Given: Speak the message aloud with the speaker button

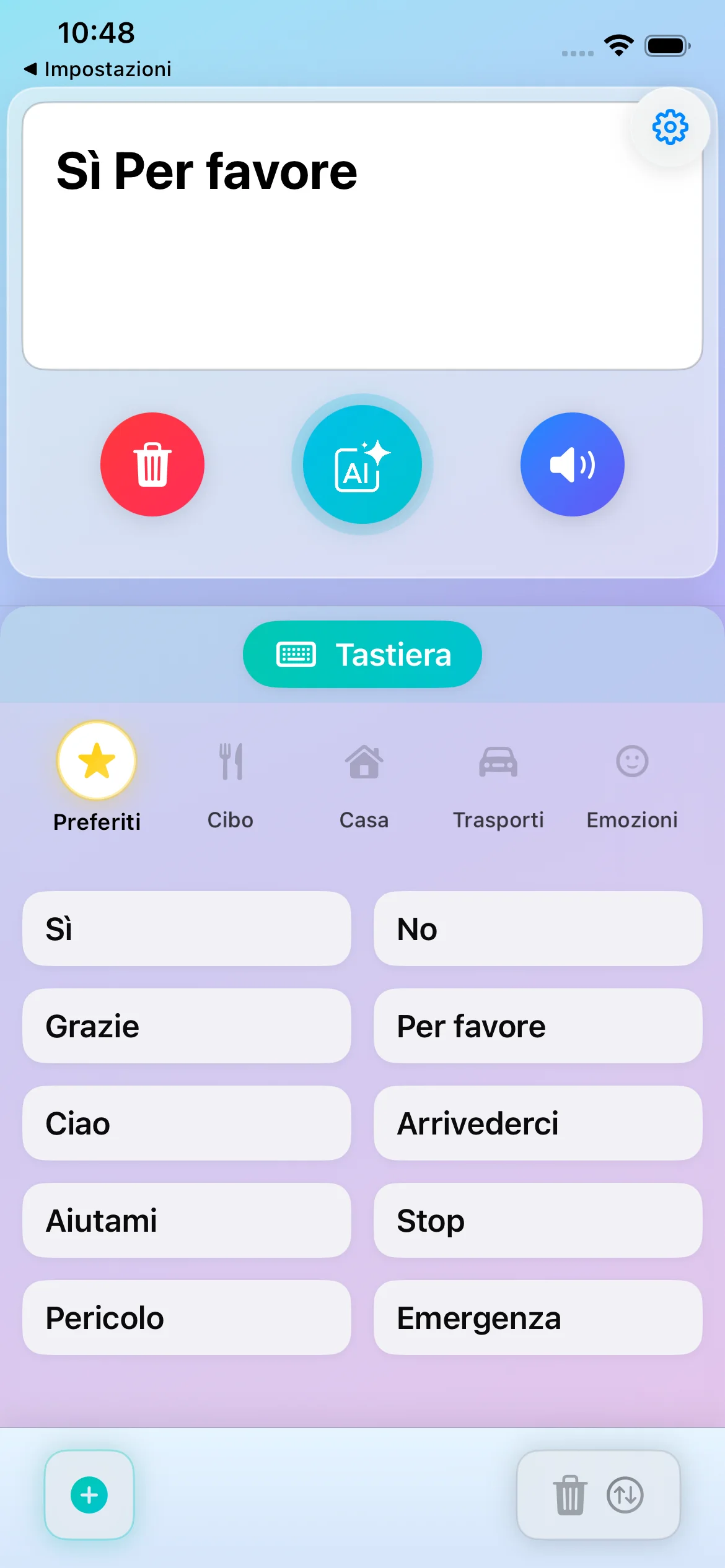Looking at the screenshot, I should tap(572, 464).
